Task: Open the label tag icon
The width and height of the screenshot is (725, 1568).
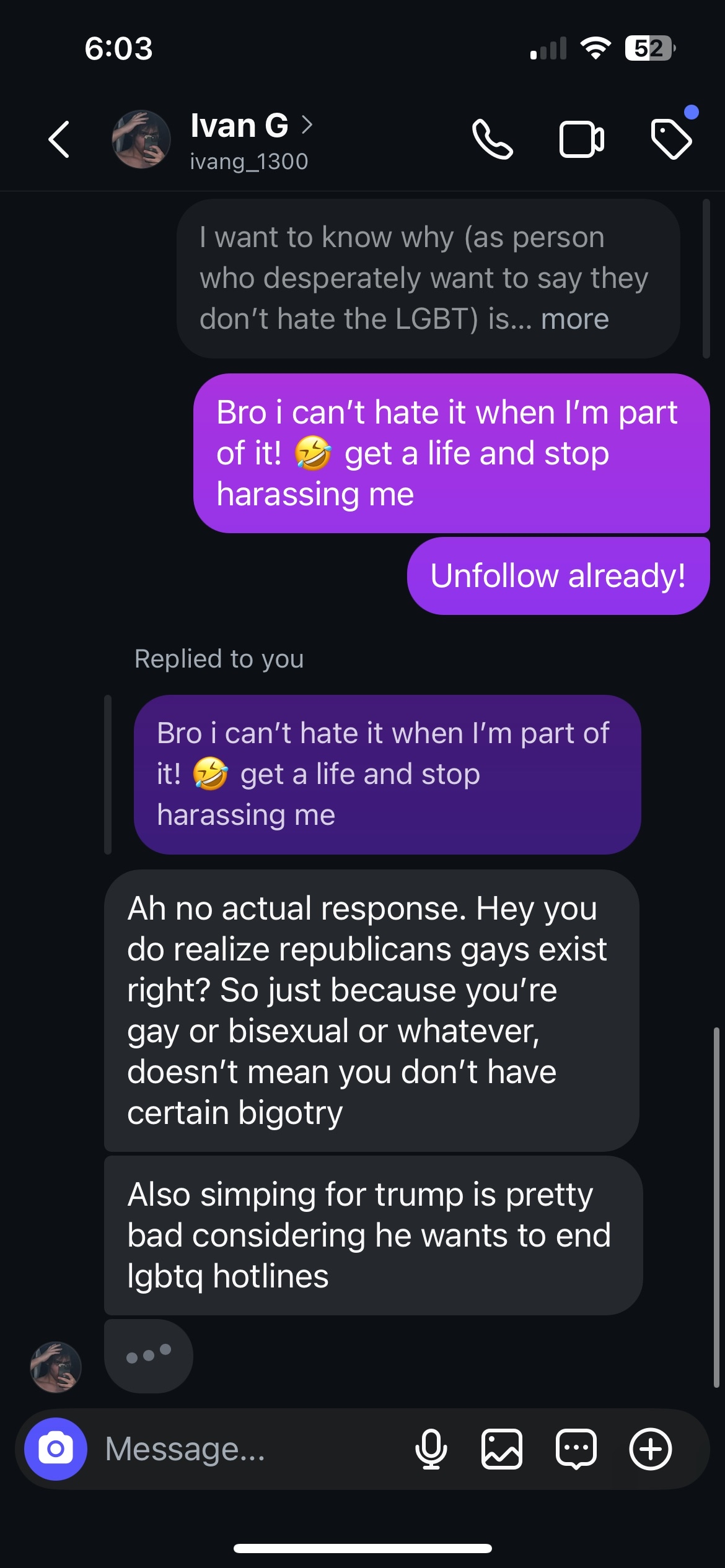Action: coord(672,139)
